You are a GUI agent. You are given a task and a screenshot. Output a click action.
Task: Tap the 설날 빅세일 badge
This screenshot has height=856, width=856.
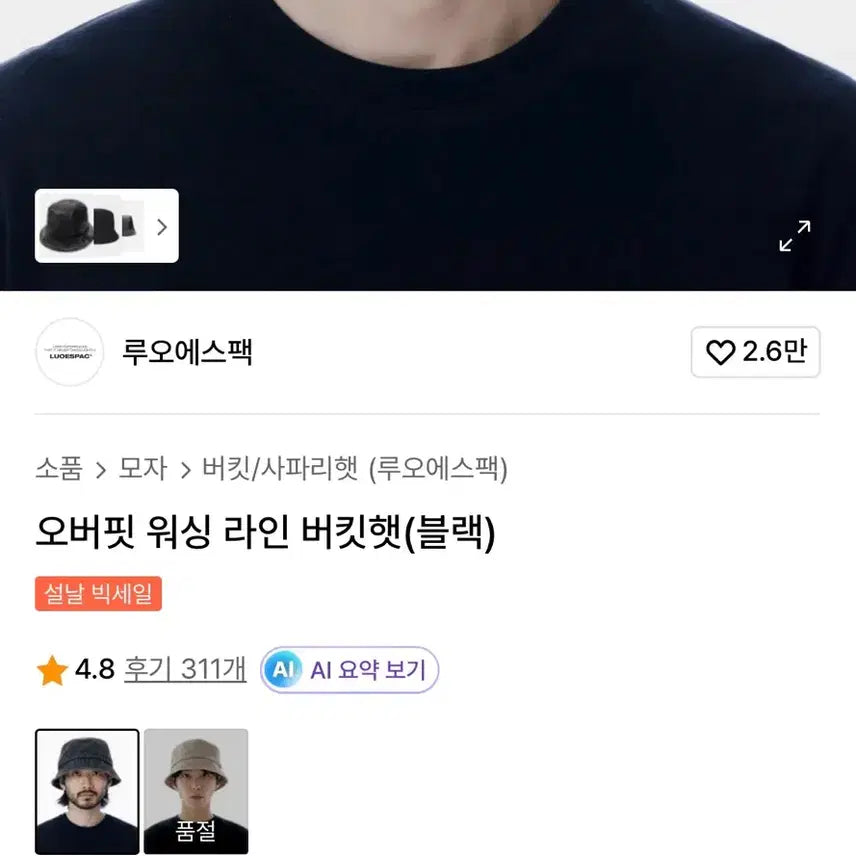click(x=98, y=595)
